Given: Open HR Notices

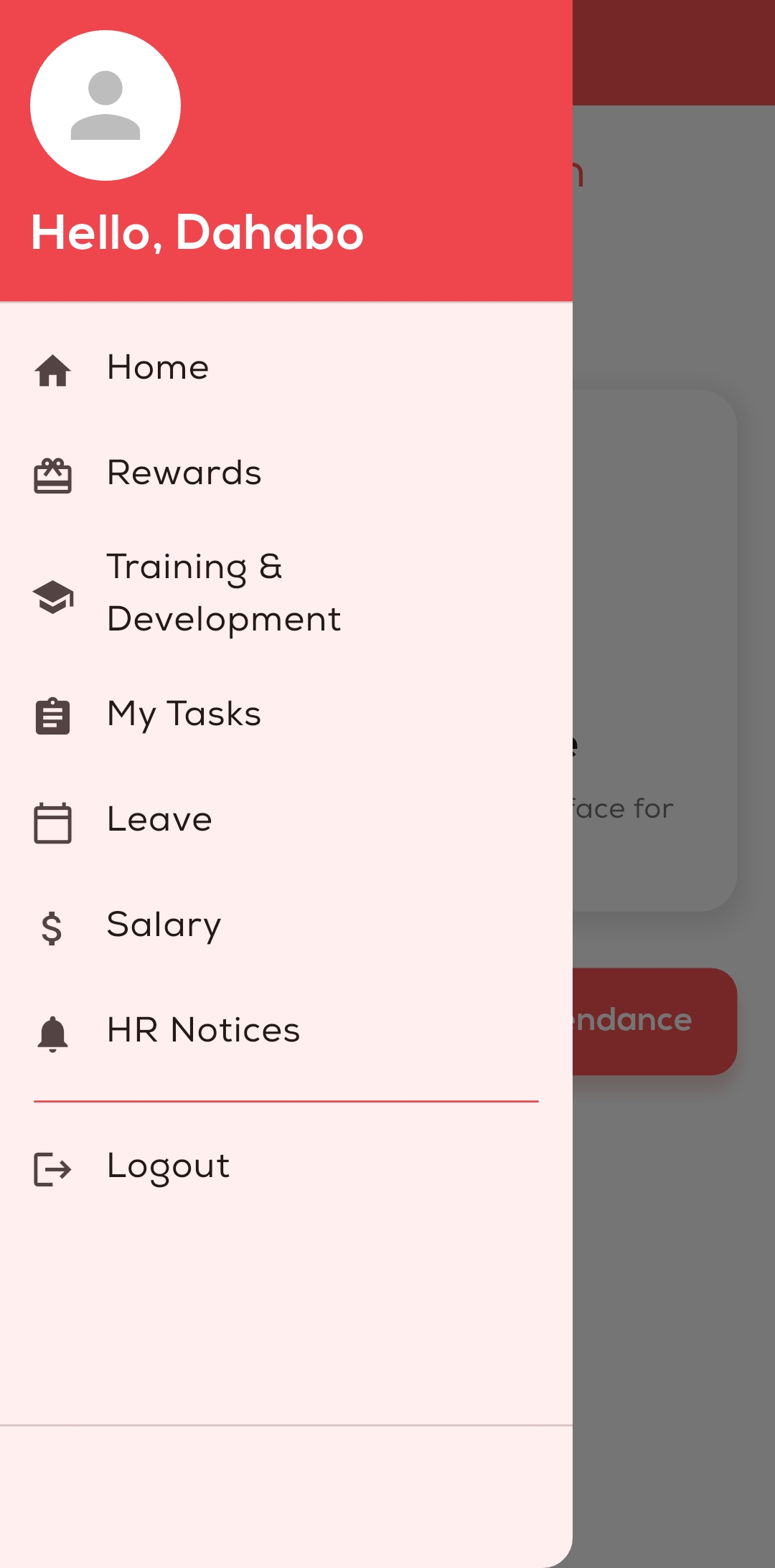Looking at the screenshot, I should coord(203,1031).
